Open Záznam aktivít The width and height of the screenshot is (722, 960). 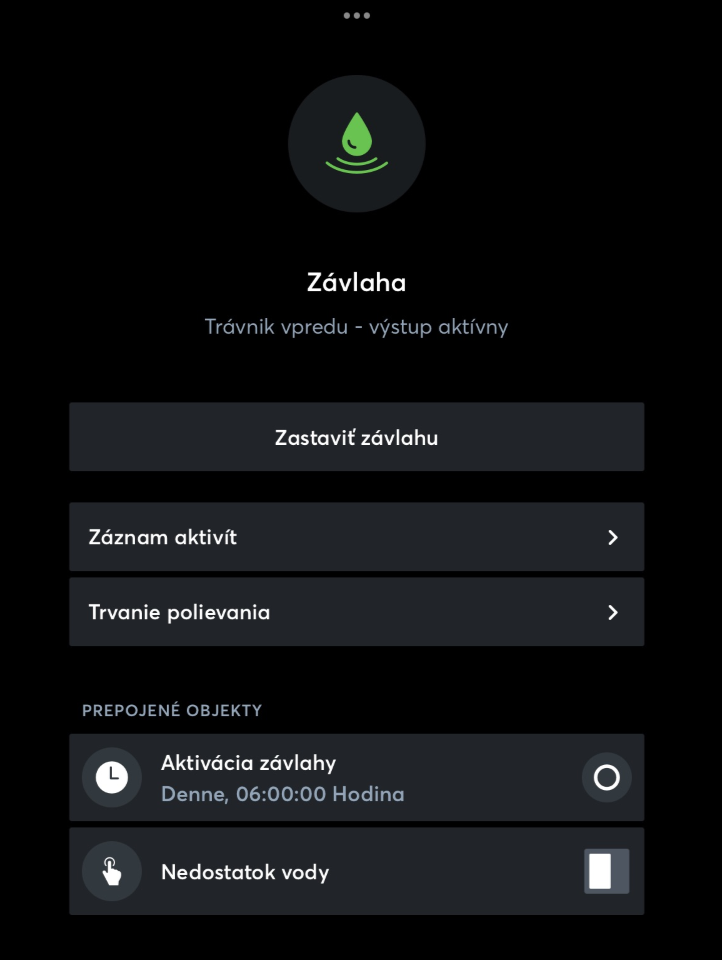tap(356, 537)
